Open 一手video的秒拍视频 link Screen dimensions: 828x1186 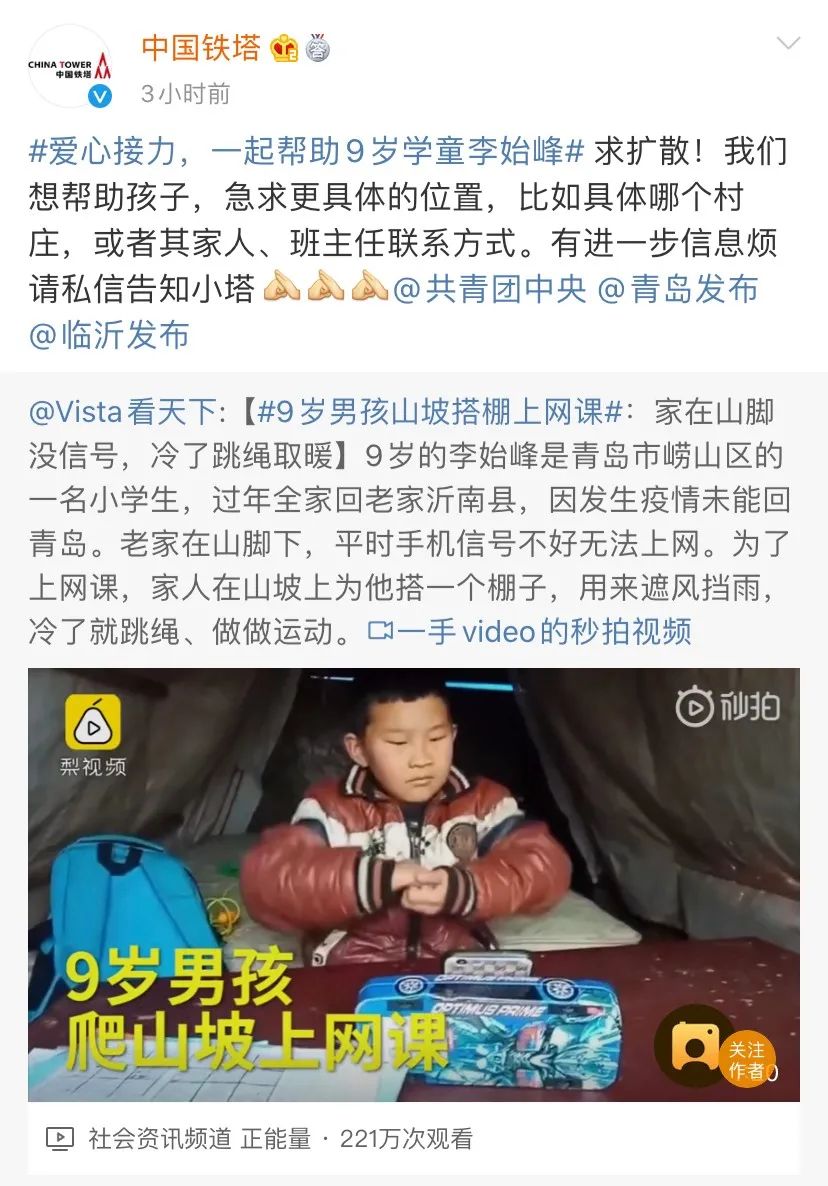coord(531,631)
